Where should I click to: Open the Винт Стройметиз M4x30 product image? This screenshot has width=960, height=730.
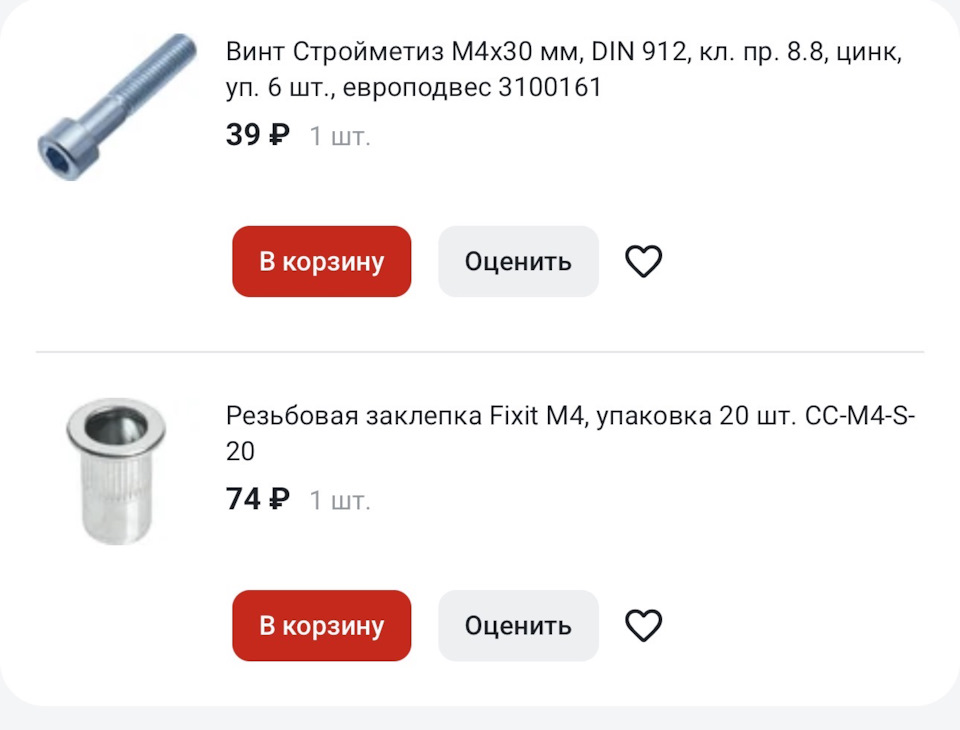117,107
